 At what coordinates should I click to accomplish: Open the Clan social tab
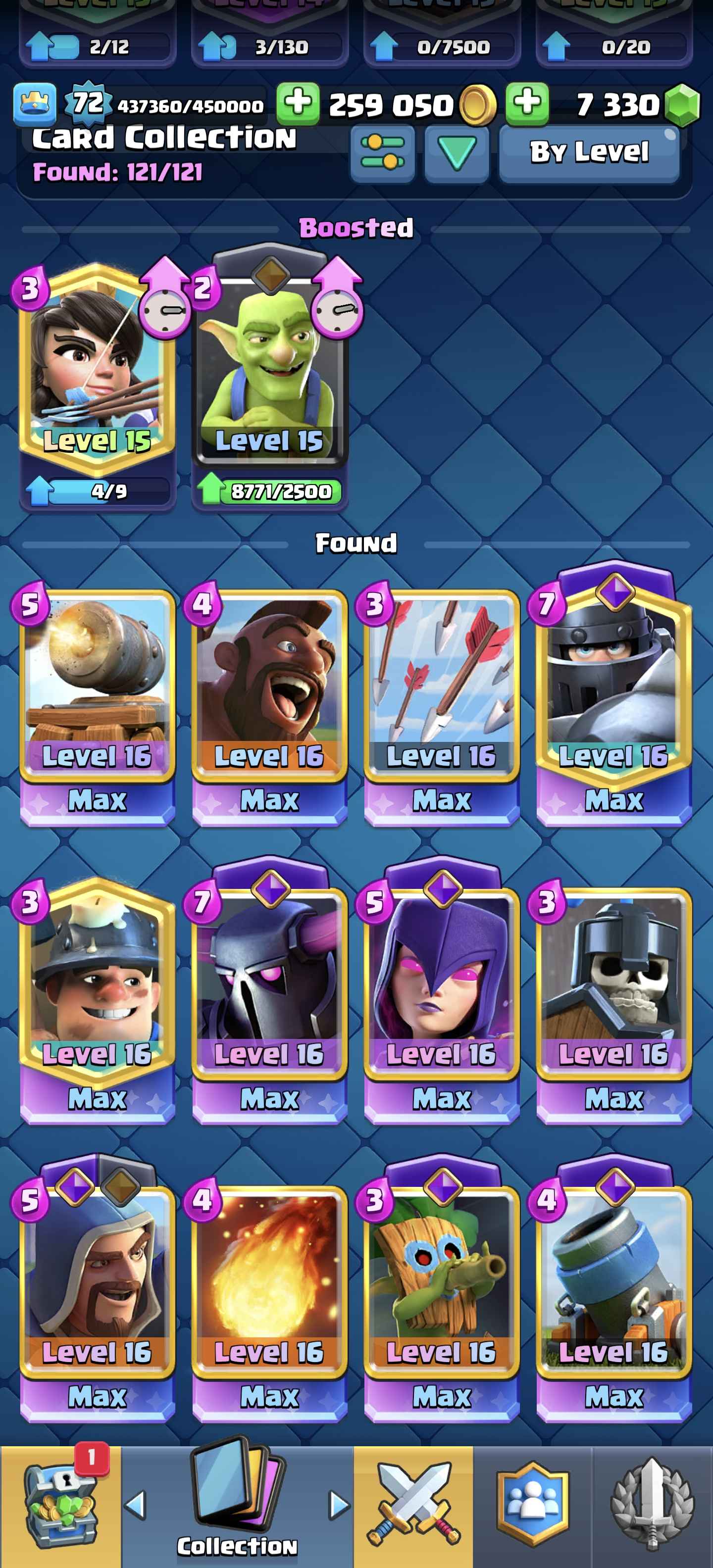click(x=533, y=1507)
